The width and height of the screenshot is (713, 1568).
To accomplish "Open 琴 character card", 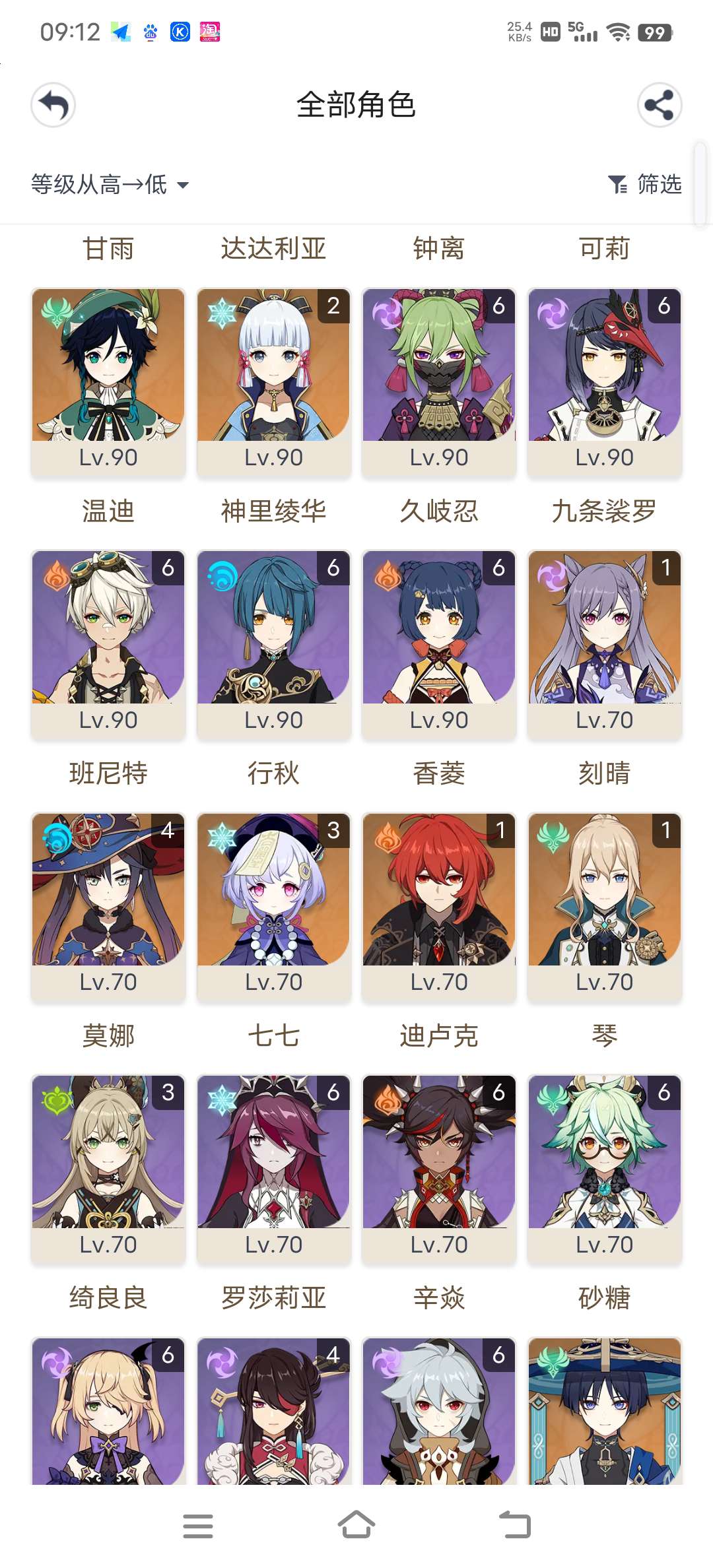I will tap(604, 906).
